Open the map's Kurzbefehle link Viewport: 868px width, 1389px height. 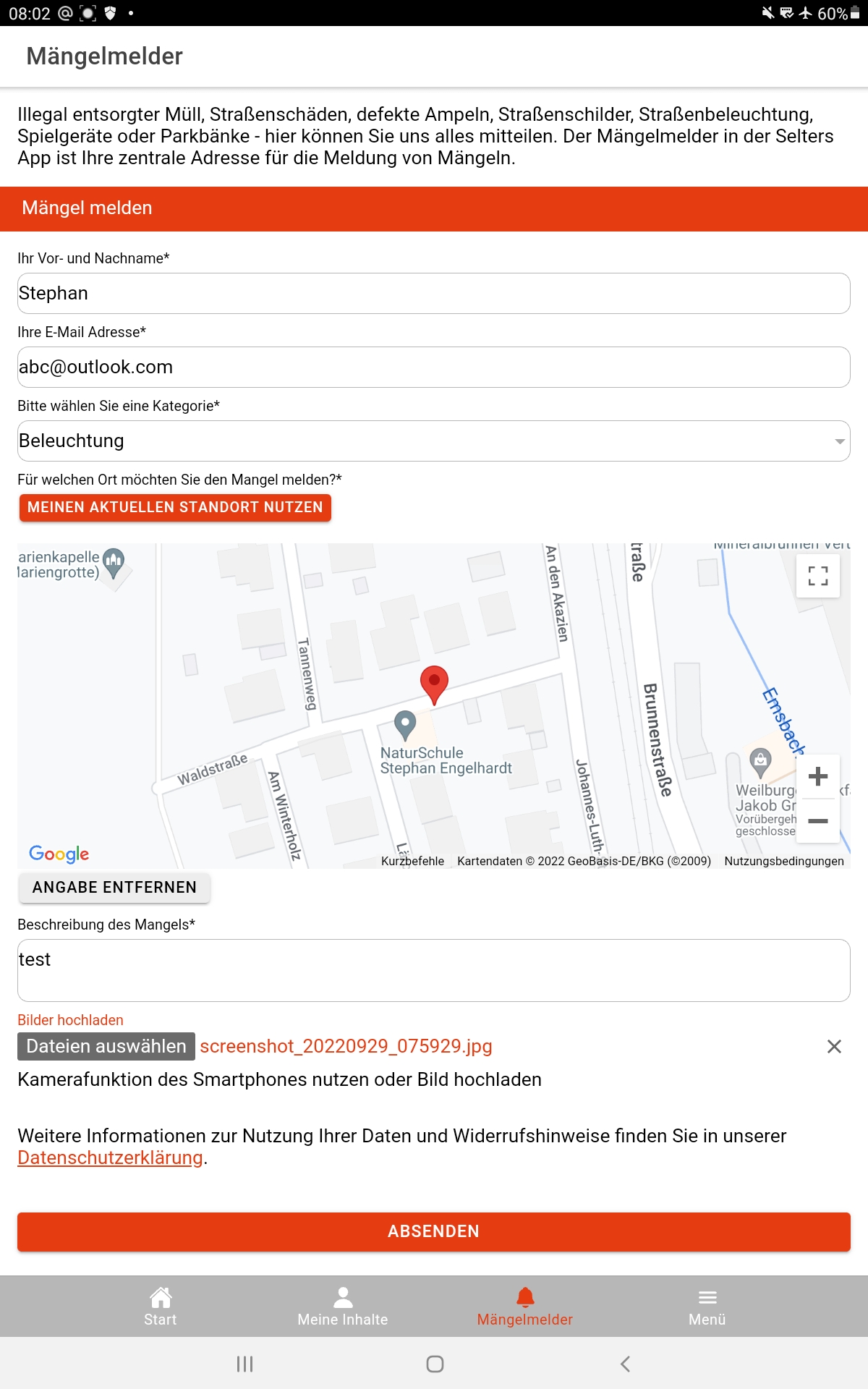412,861
